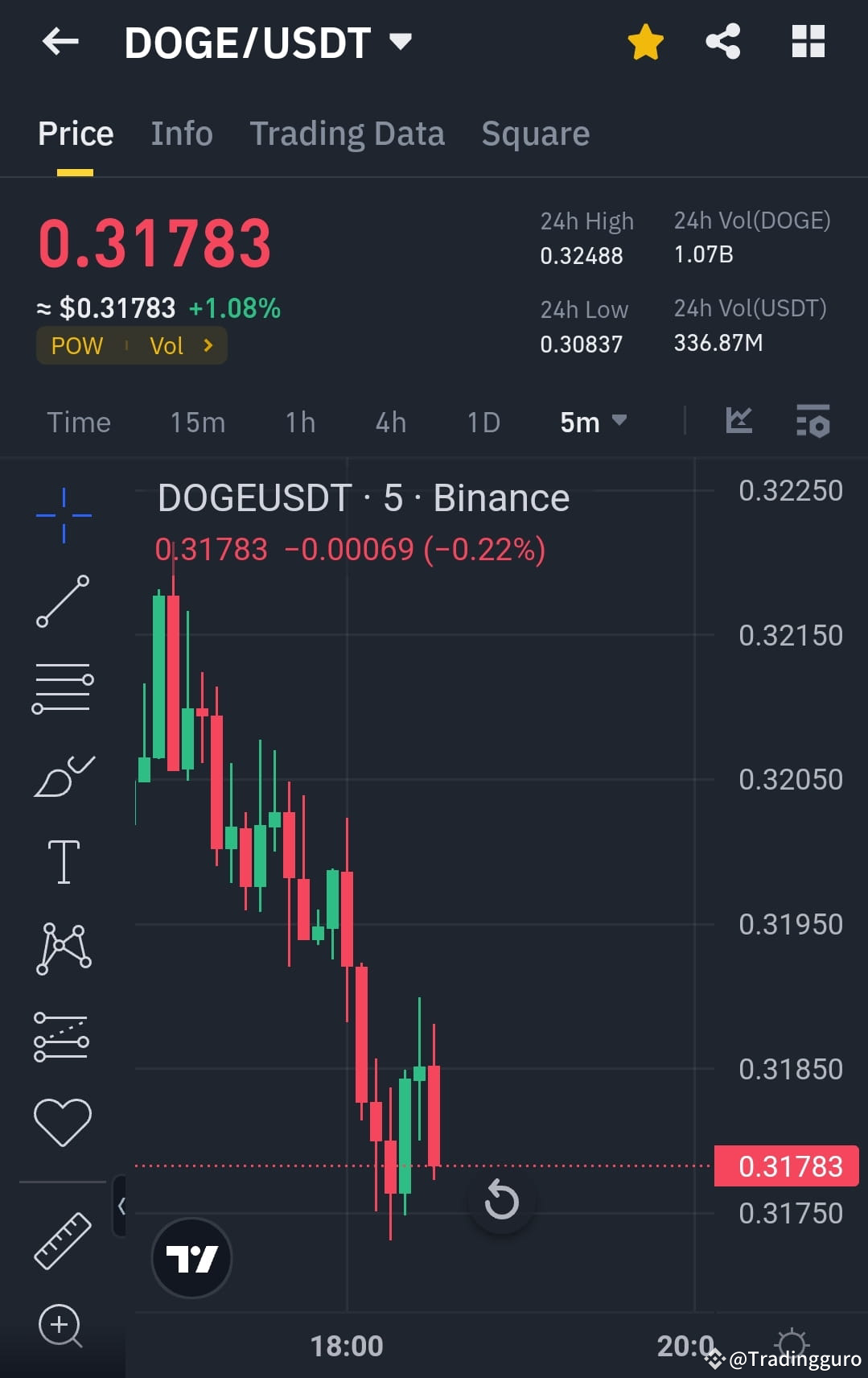Open the Info tab
This screenshot has height=1378, width=868.
point(181,133)
